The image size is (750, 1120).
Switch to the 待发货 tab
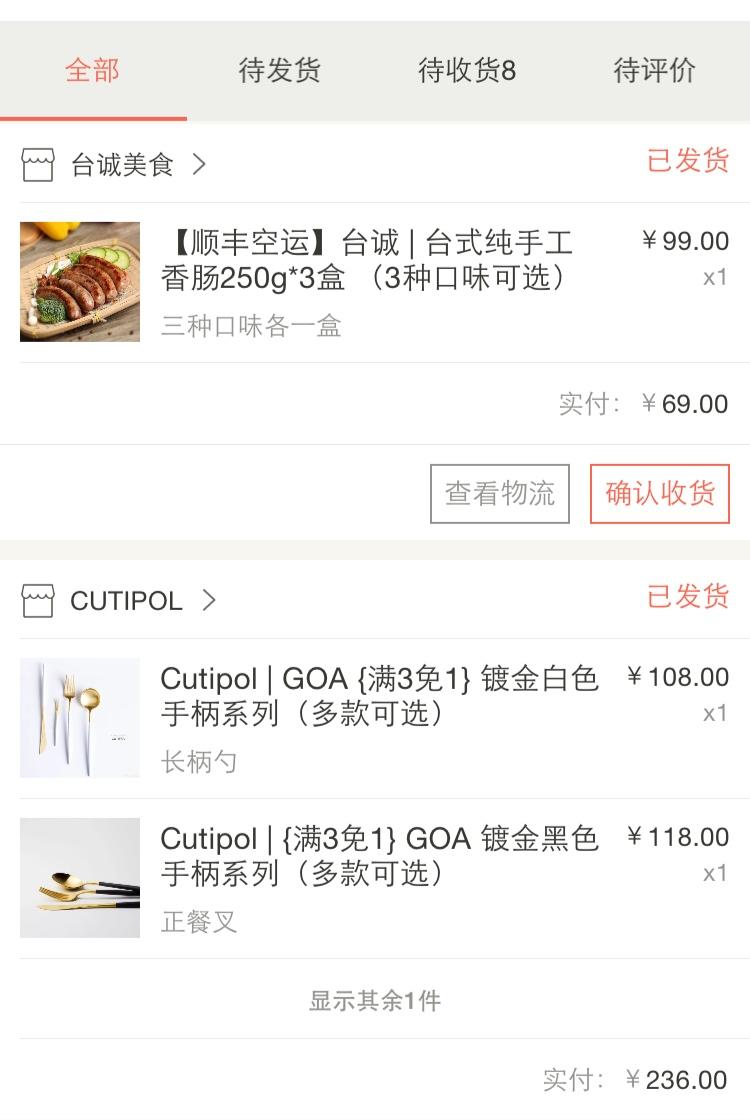(x=280, y=71)
